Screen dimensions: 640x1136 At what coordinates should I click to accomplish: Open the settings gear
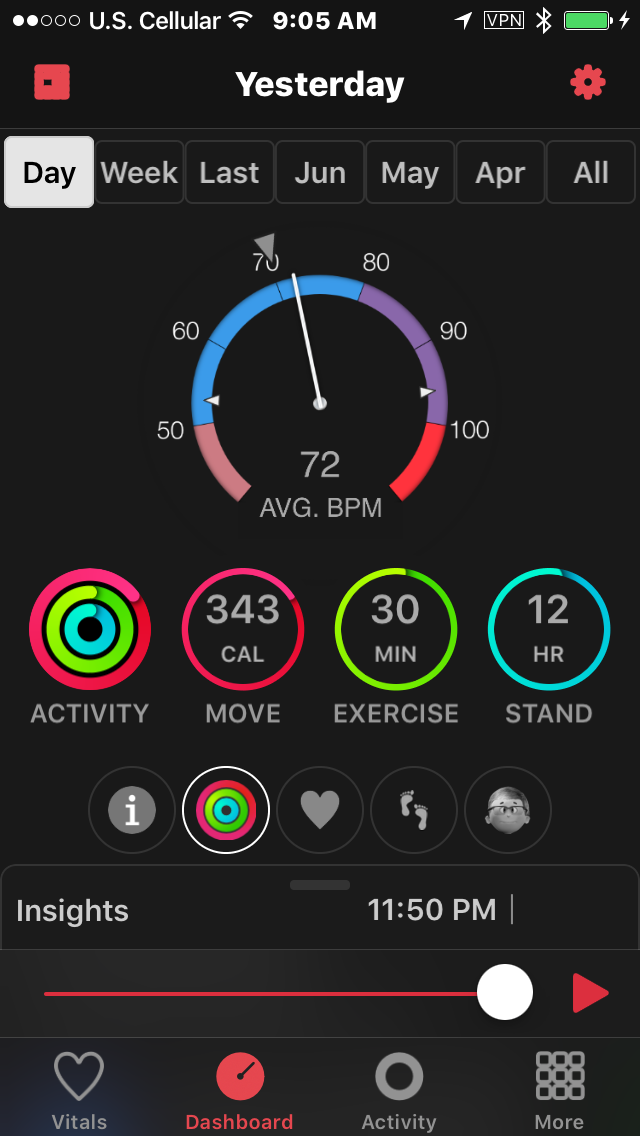[x=588, y=83]
